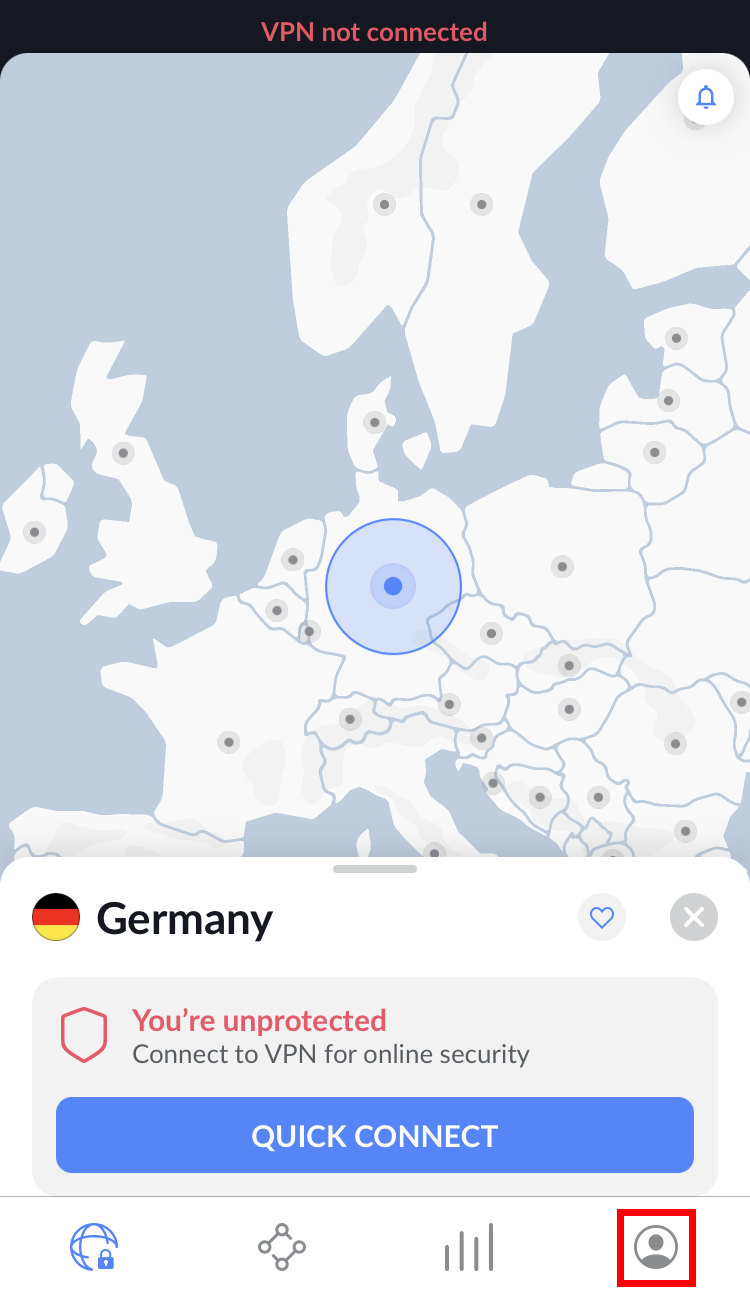The width and height of the screenshot is (750, 1295).
Task: Select the Germany server pin on the map
Action: point(393,586)
